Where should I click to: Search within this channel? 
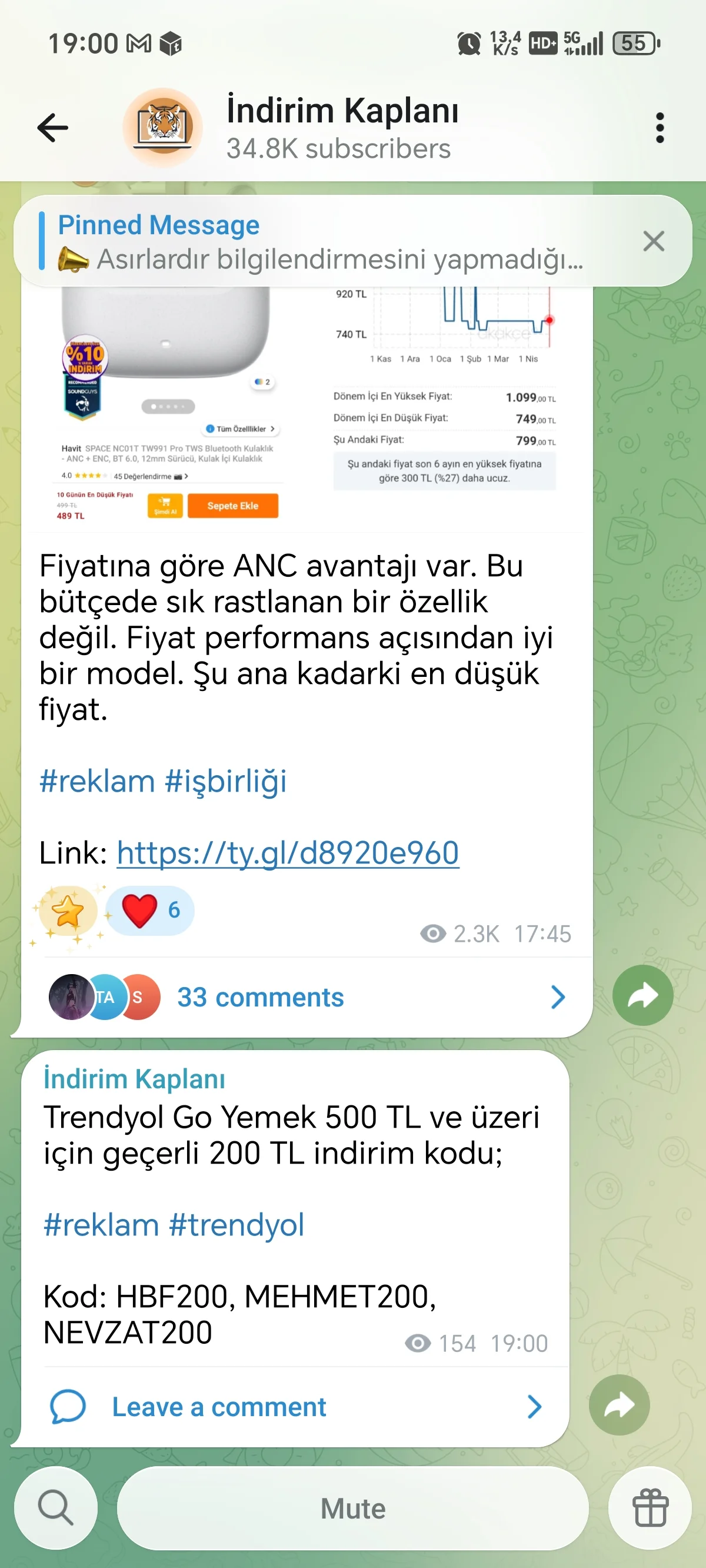(55, 1508)
